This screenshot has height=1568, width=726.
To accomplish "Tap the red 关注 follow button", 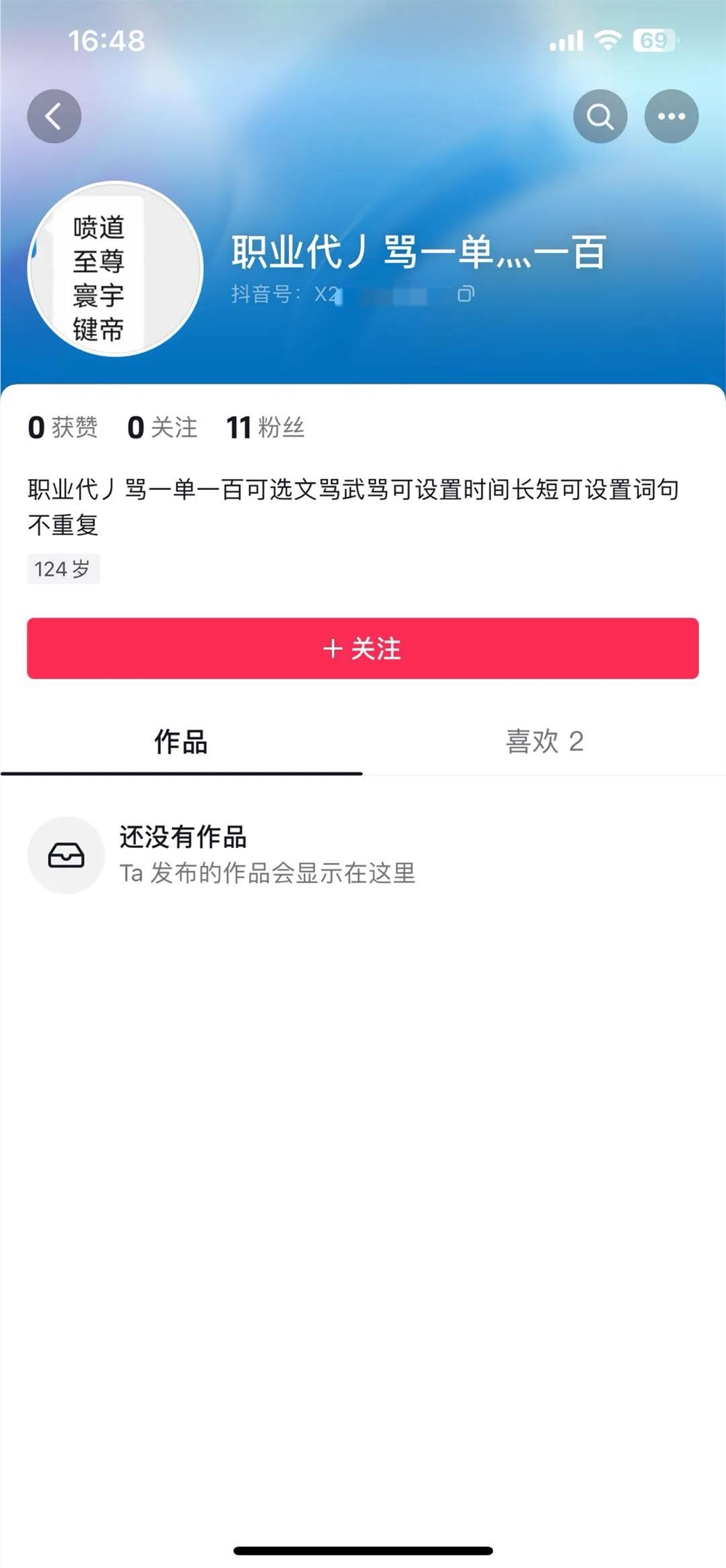I will coord(362,650).
